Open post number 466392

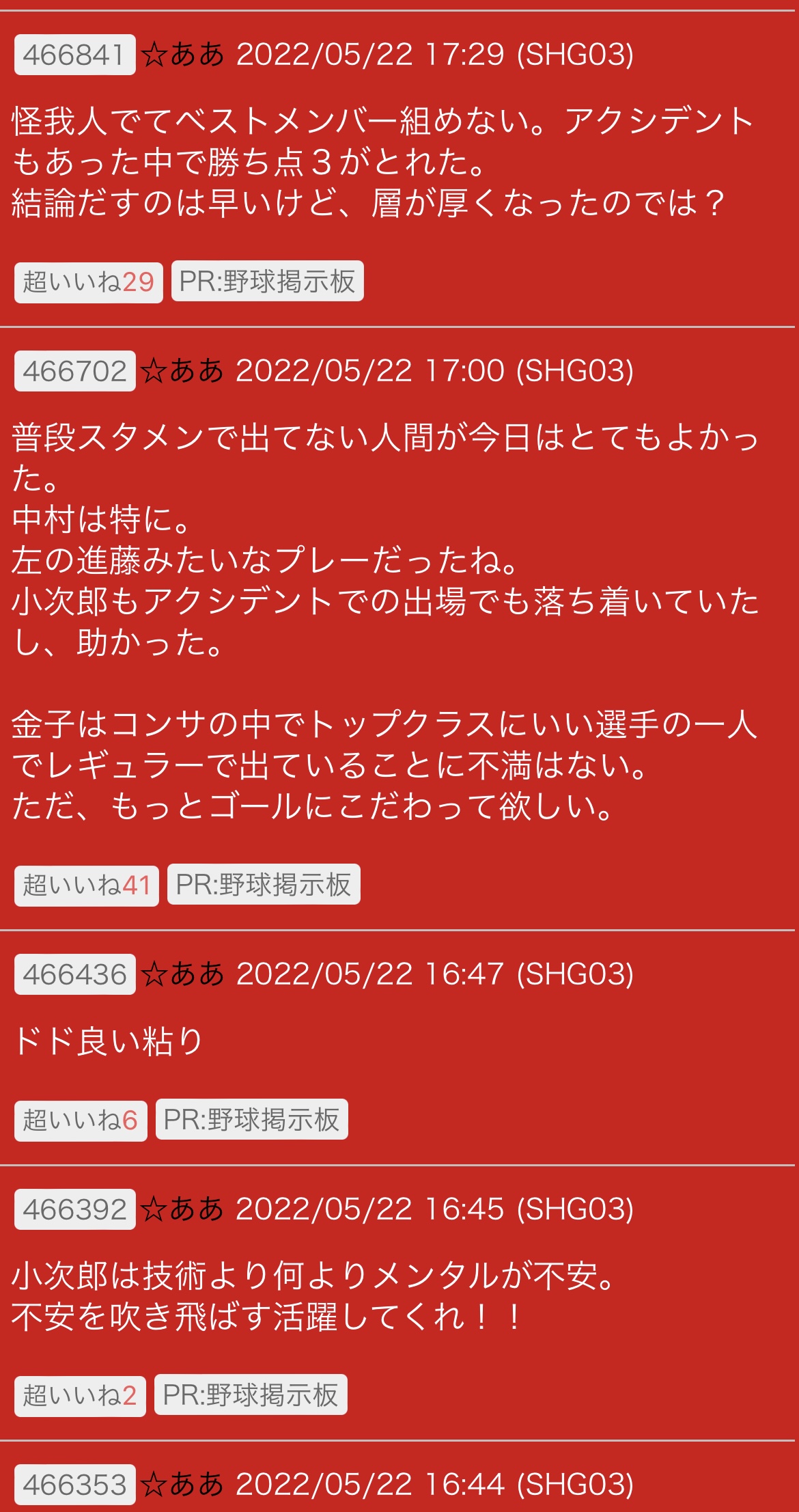pyautogui.click(x=75, y=1209)
